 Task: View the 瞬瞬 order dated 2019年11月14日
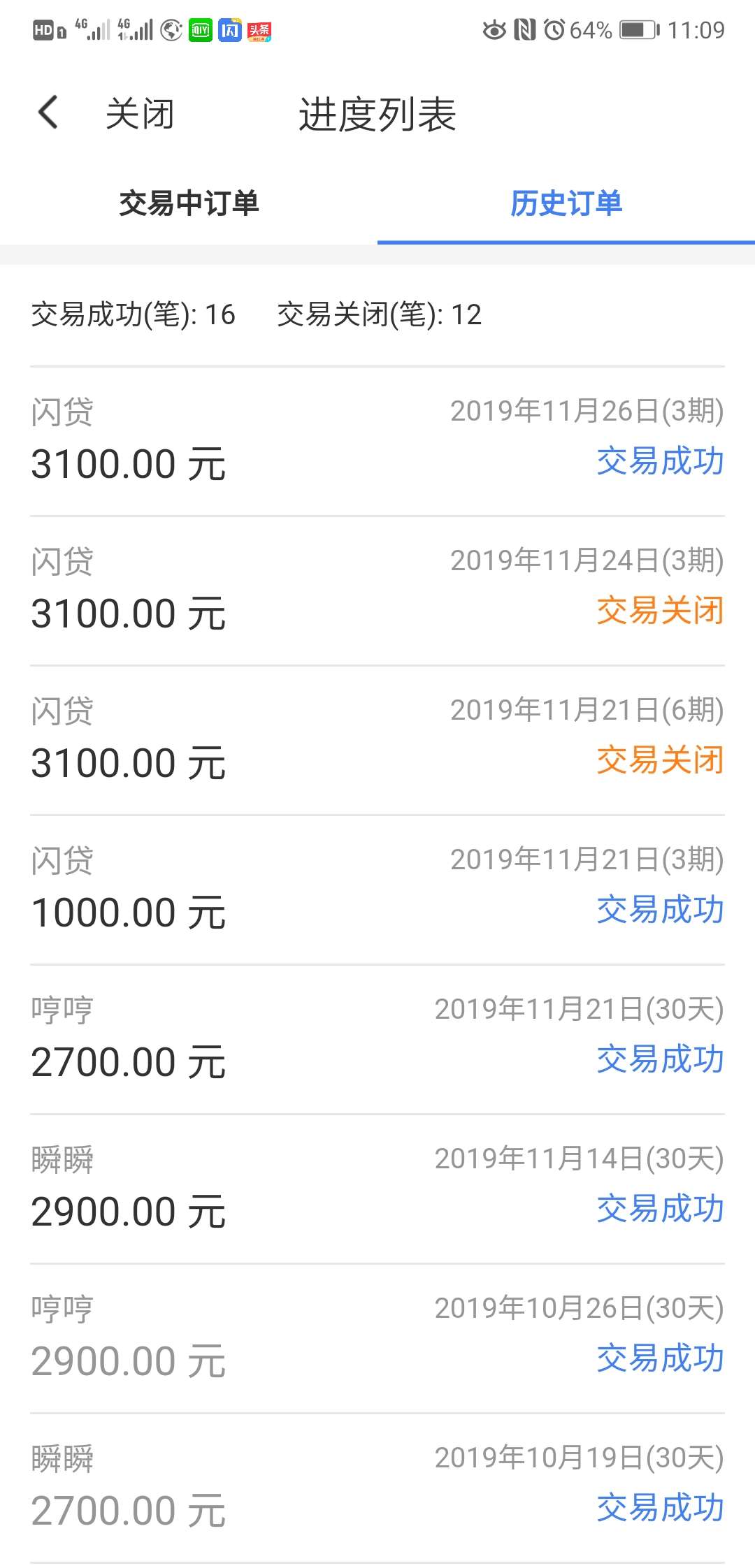tap(377, 1189)
